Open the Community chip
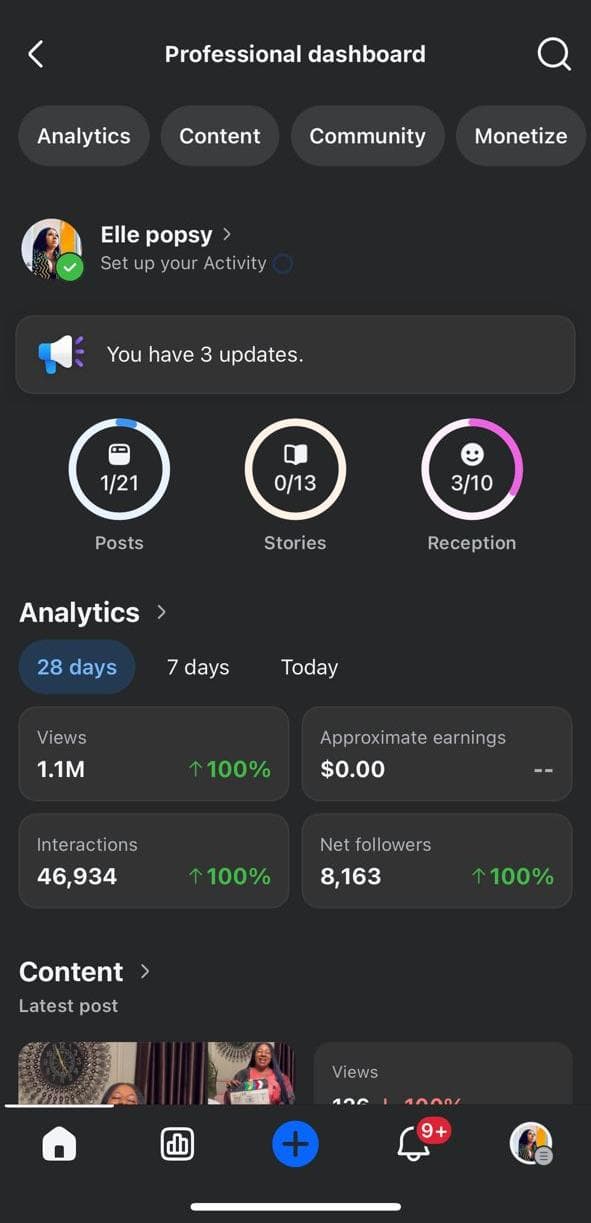 [x=367, y=136]
